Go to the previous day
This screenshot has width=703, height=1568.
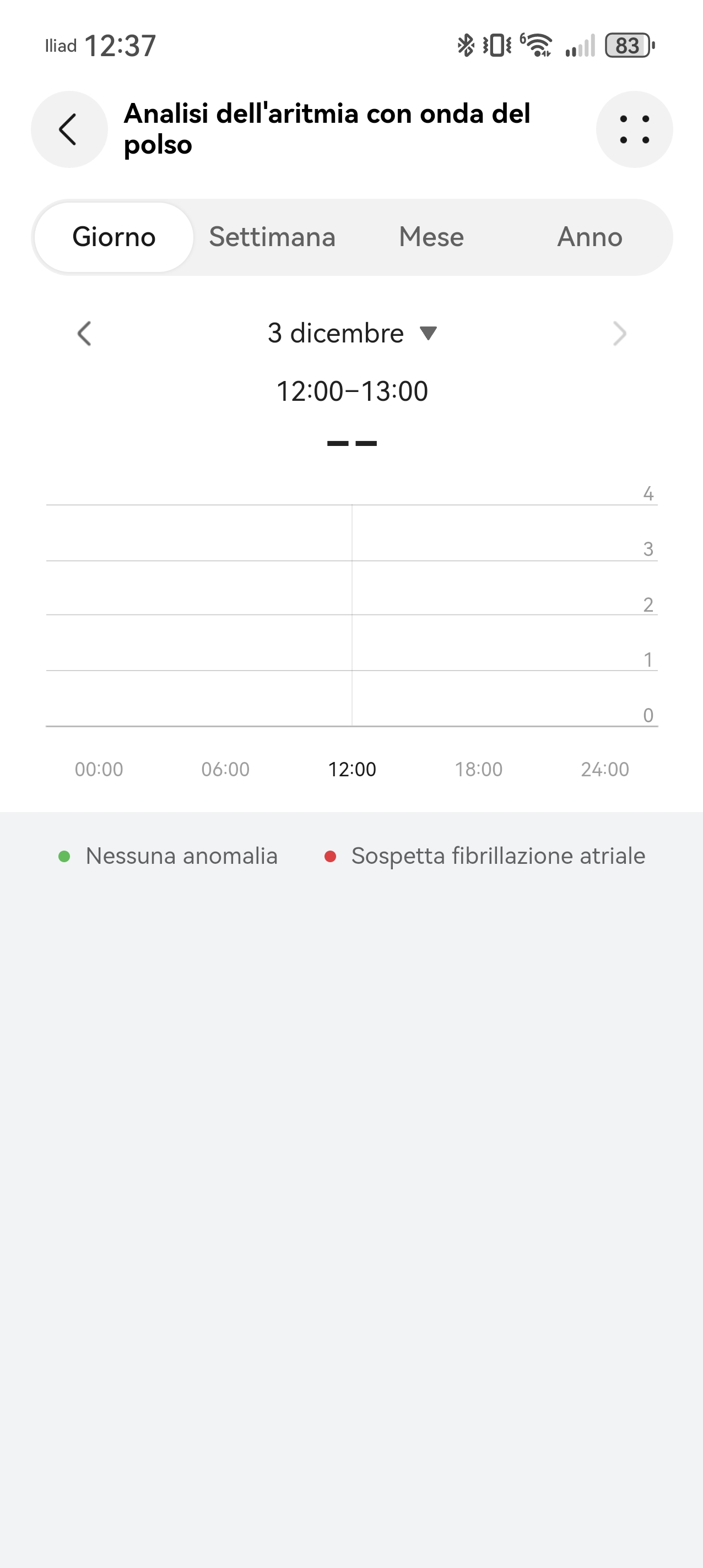point(85,334)
